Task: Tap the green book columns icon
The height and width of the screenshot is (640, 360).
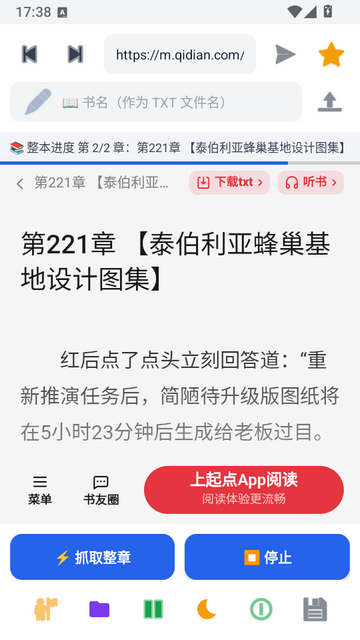Action: click(x=153, y=609)
